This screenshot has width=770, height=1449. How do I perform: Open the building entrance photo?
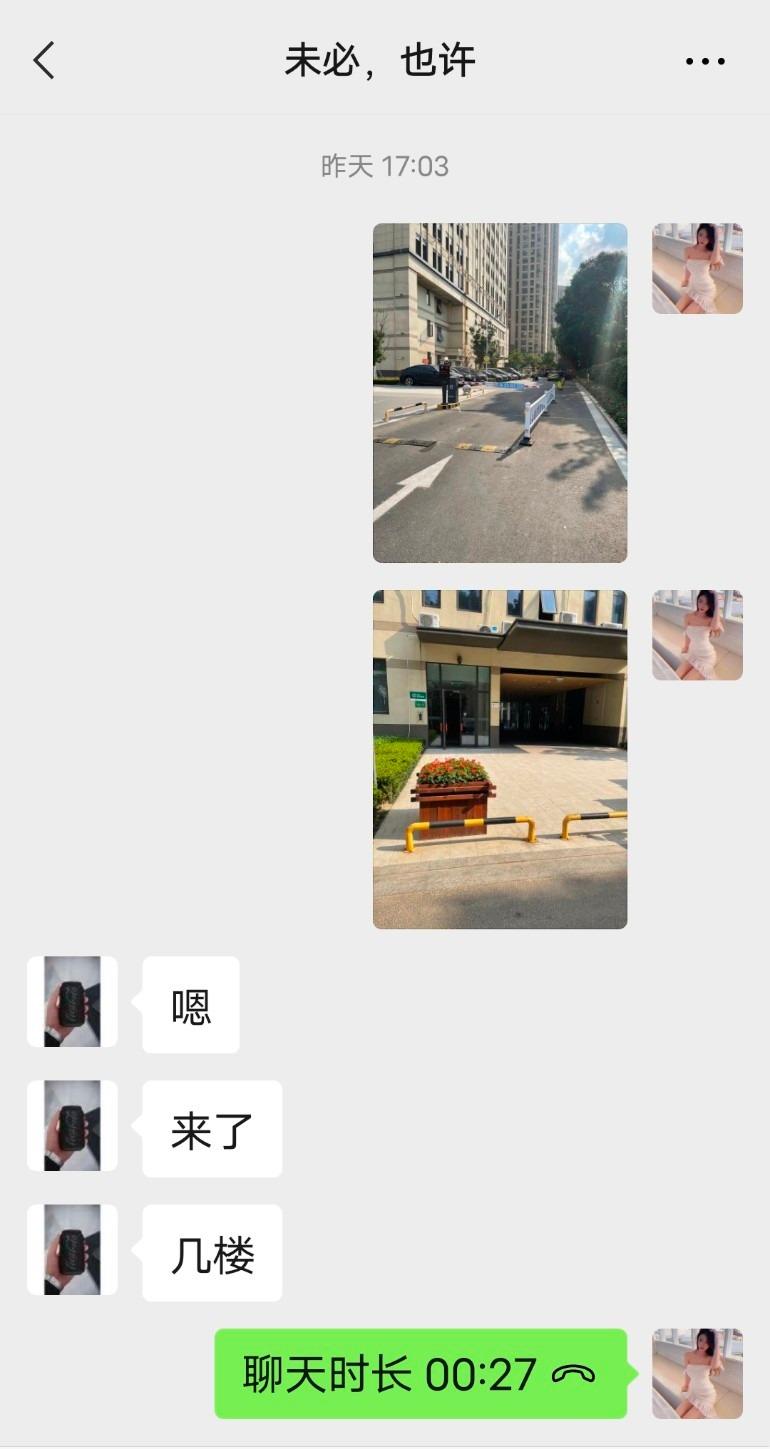click(500, 759)
